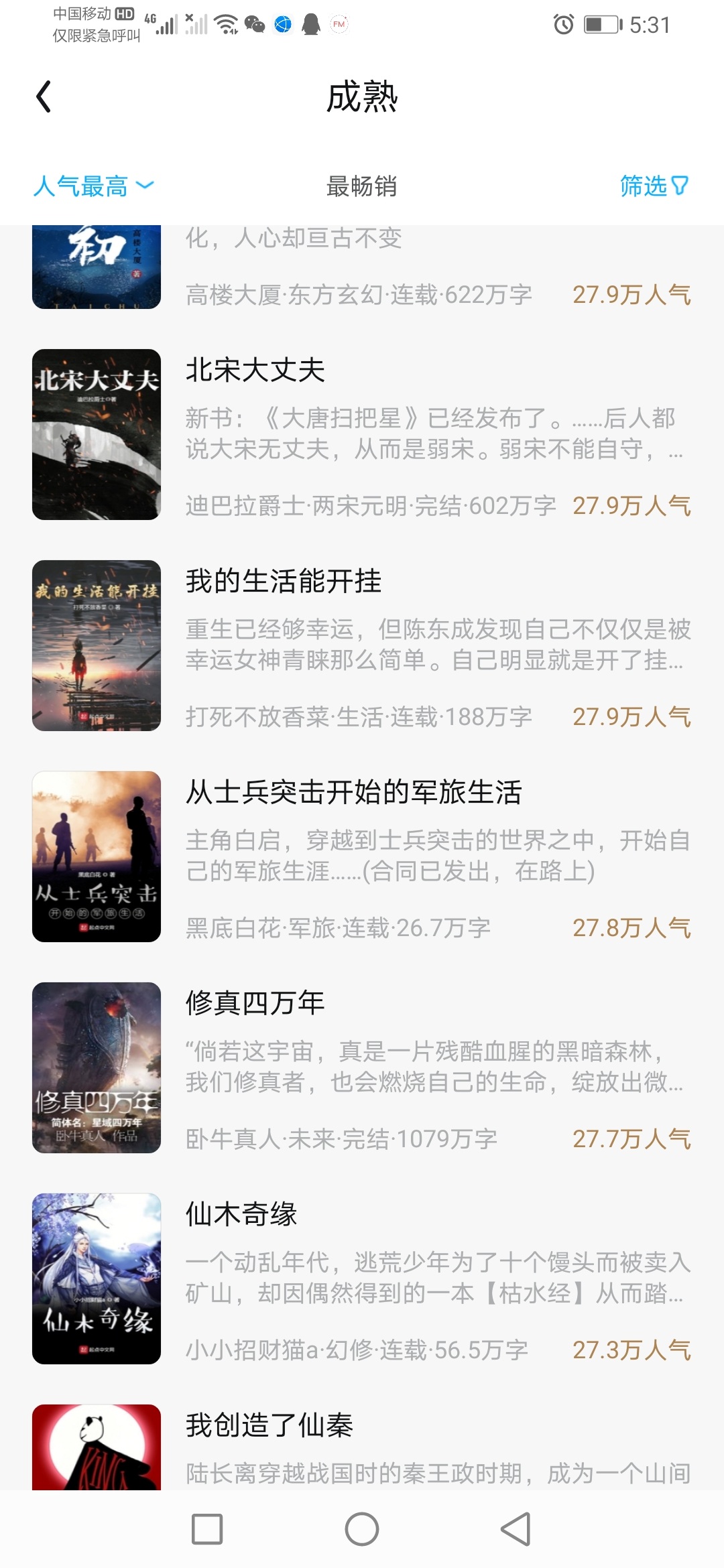Expand the 人气最高 sort dropdown
Viewport: 724px width, 1568px height.
94,186
